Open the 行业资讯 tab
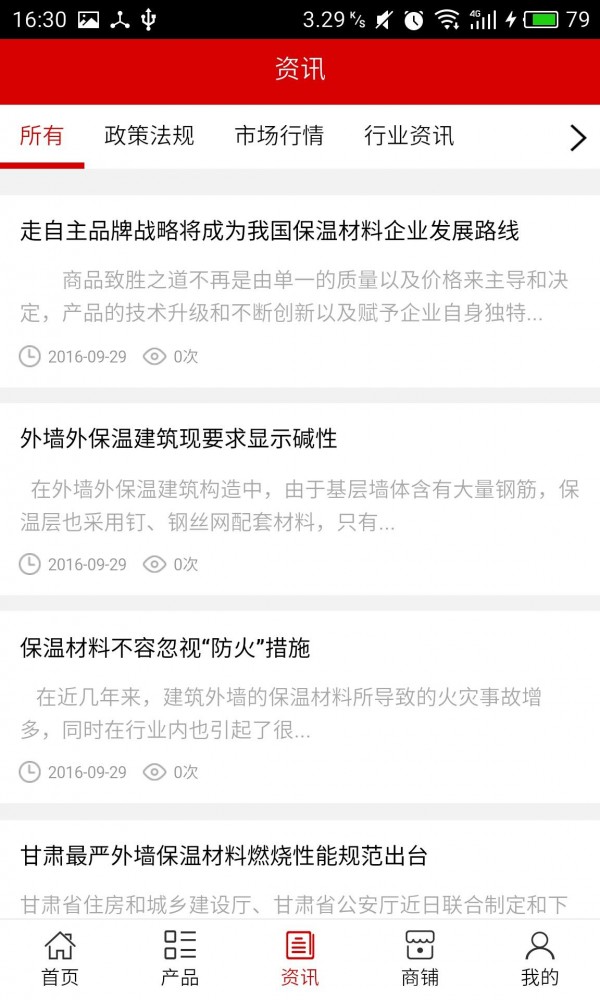 point(409,136)
